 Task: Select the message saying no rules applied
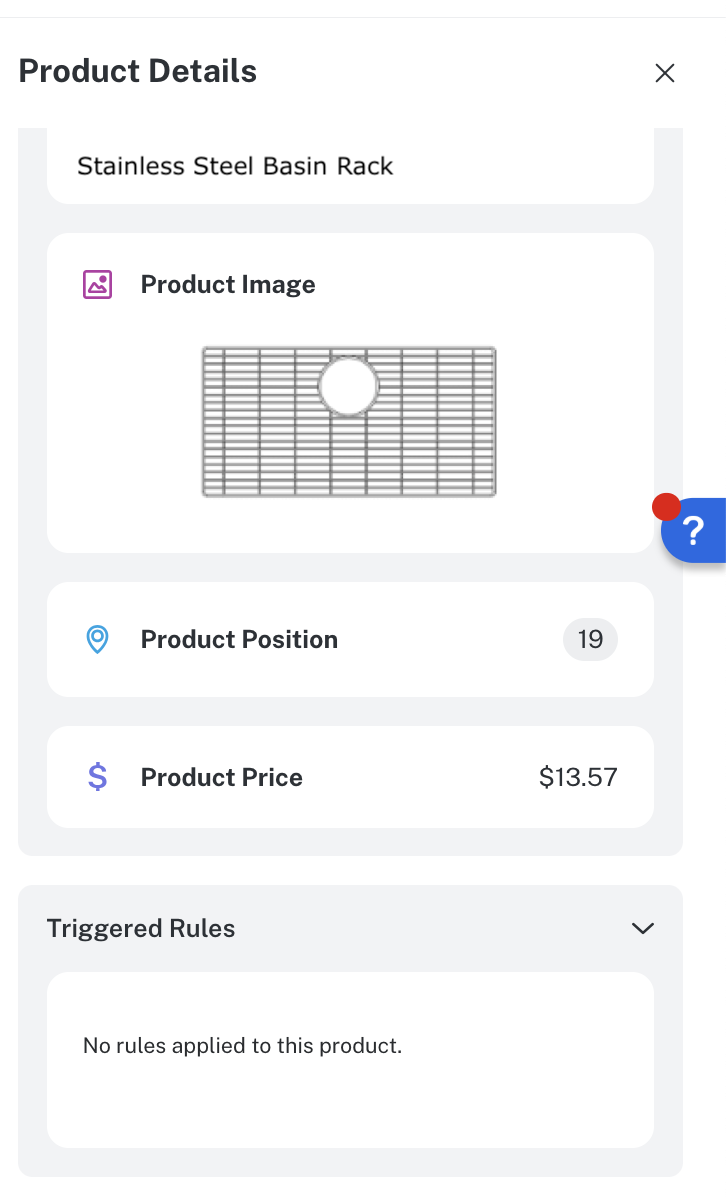(x=241, y=1045)
